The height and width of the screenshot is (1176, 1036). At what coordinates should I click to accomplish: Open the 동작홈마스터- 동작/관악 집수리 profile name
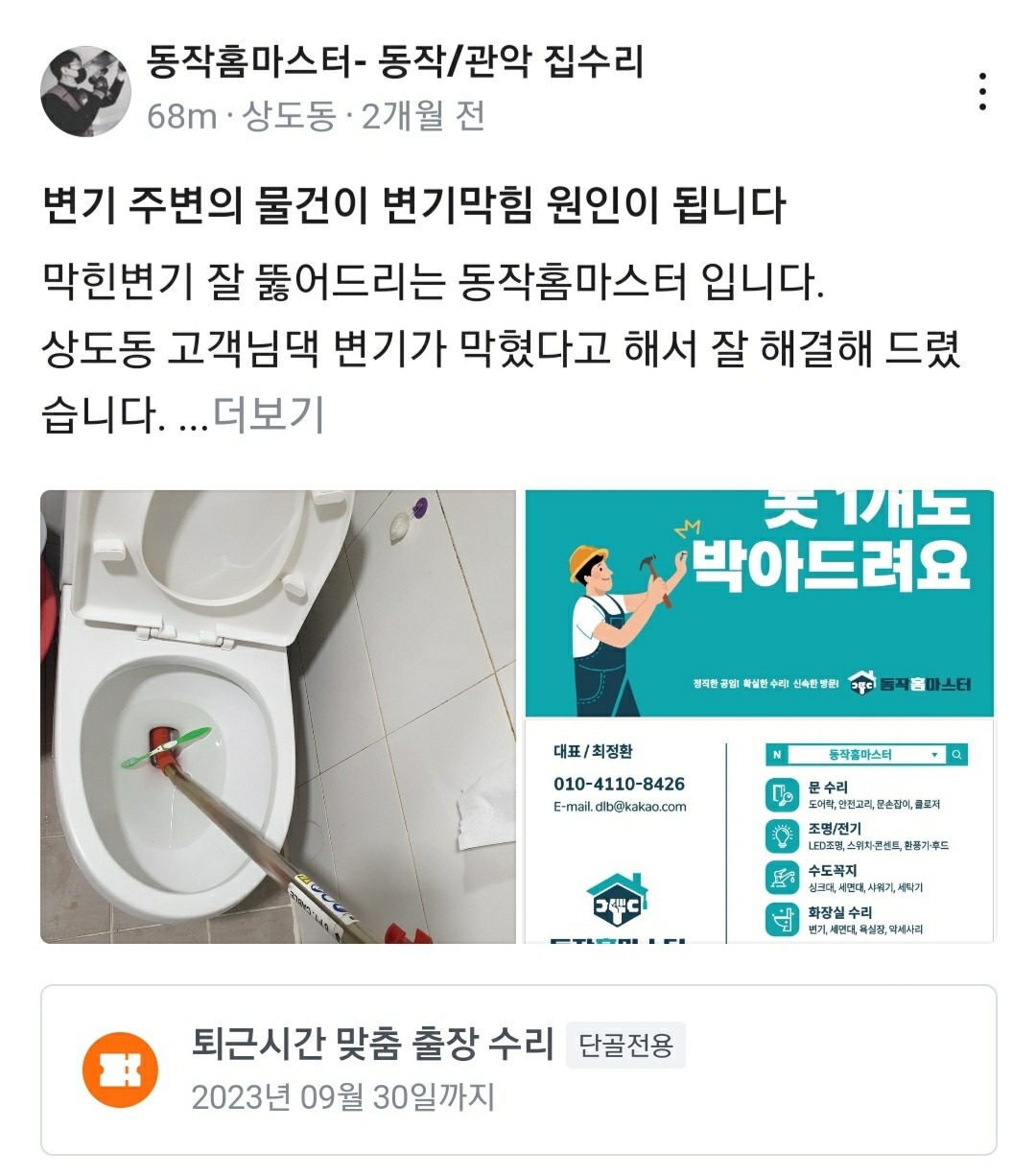[394, 63]
